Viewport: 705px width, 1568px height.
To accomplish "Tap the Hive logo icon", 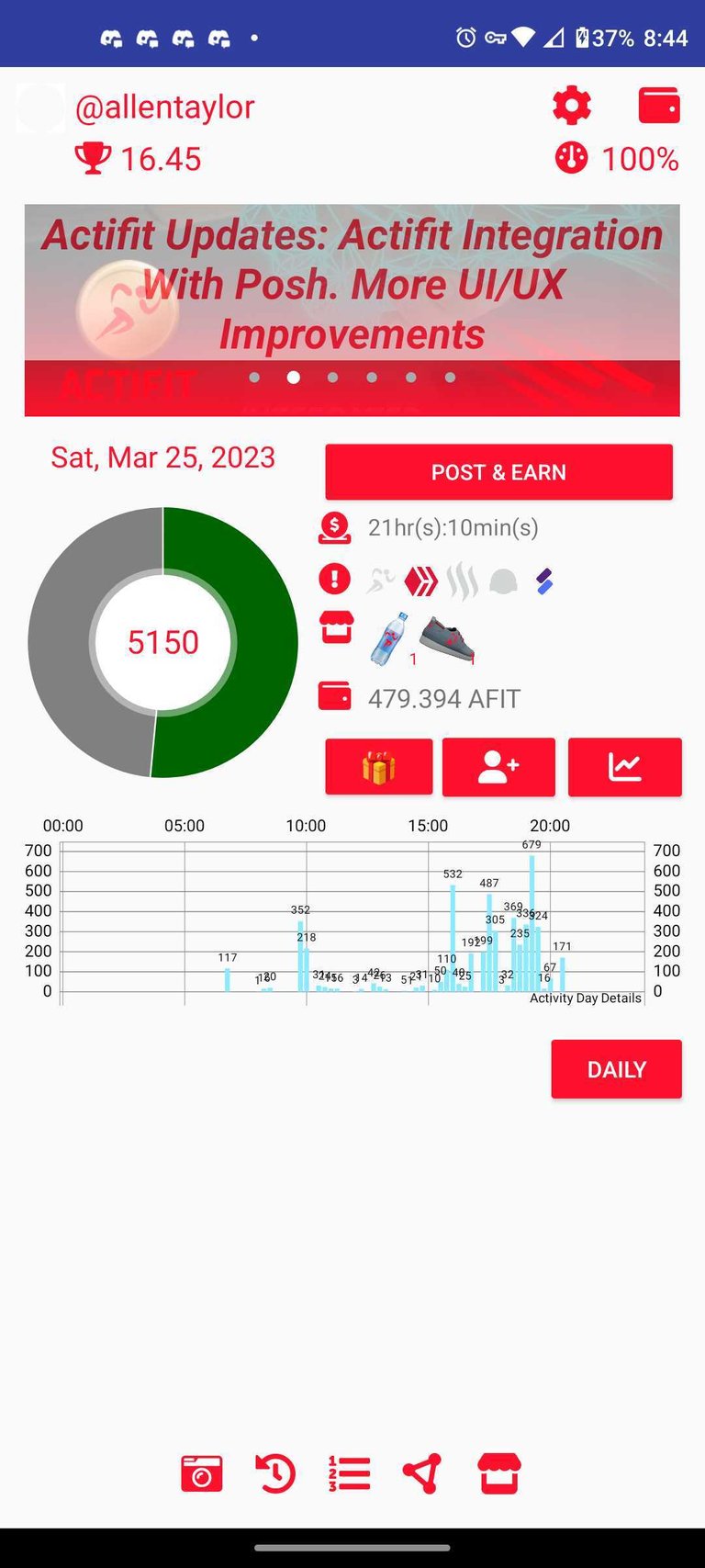I will [421, 581].
